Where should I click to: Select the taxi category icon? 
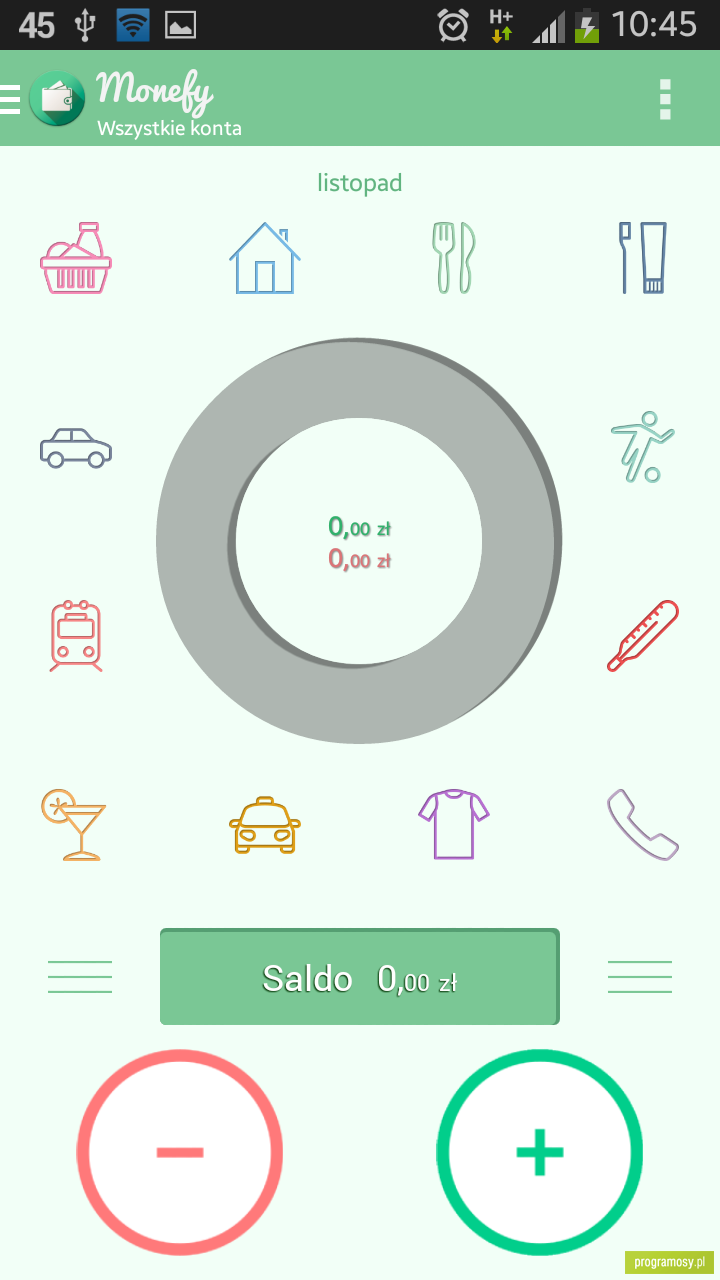pos(265,825)
